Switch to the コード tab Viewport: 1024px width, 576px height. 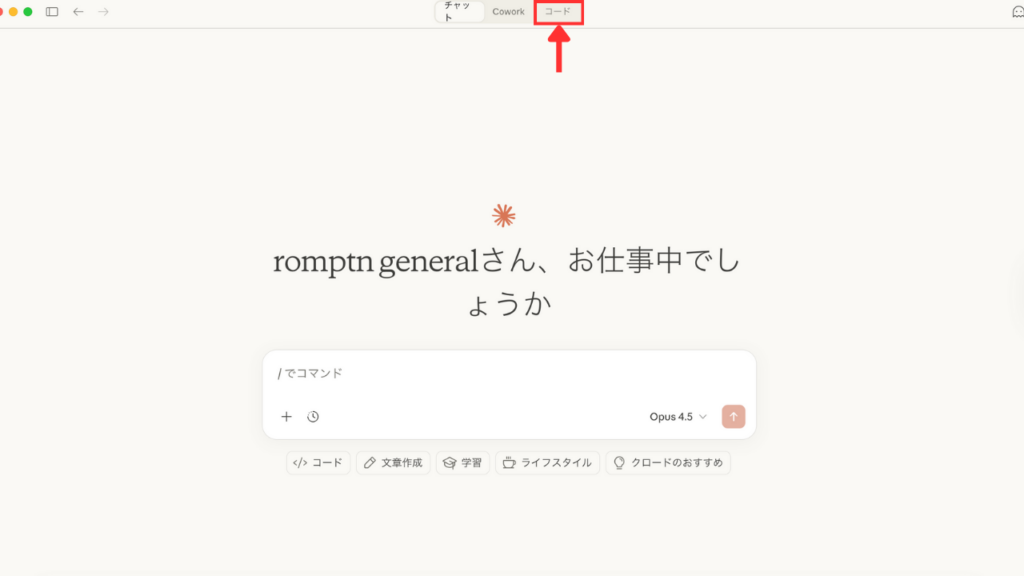[x=557, y=12]
